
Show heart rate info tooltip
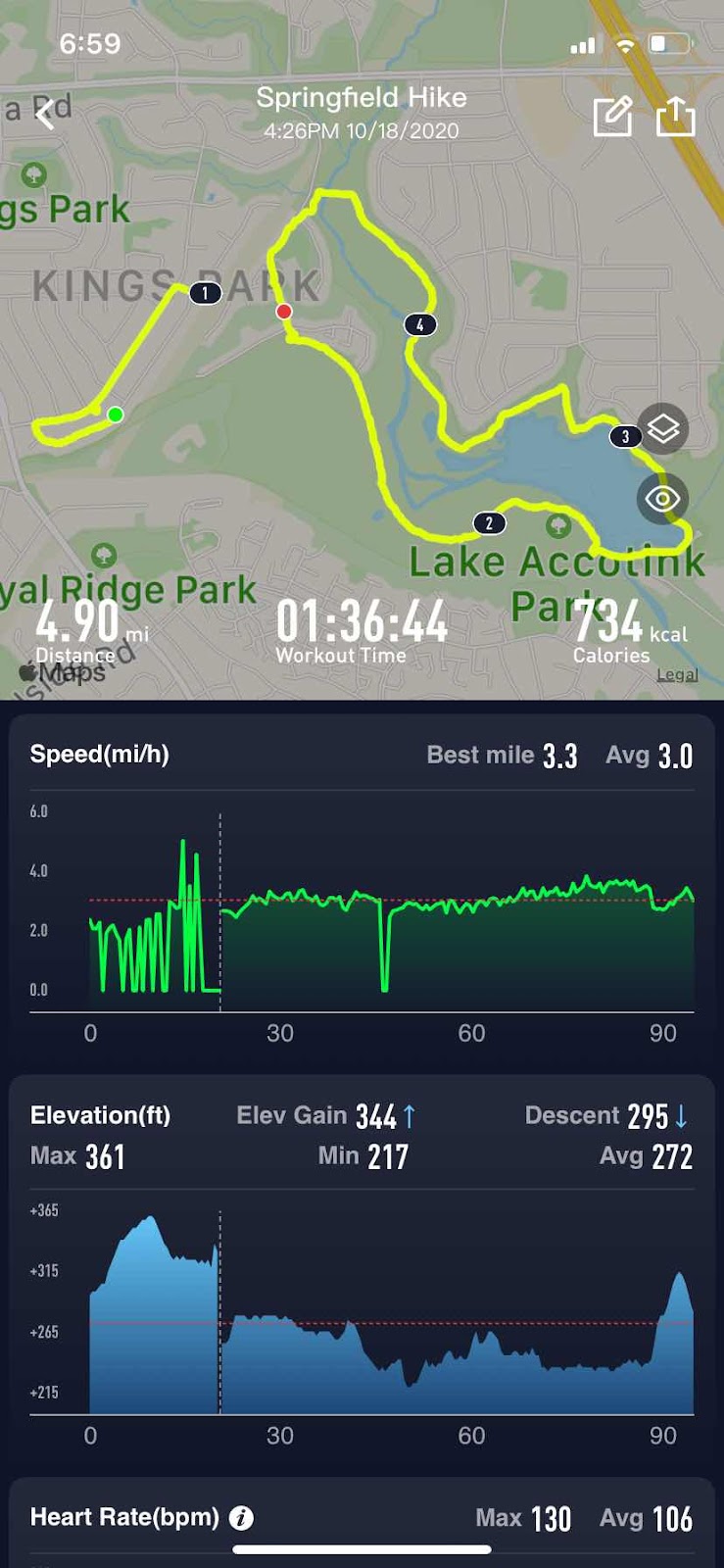click(x=241, y=1518)
